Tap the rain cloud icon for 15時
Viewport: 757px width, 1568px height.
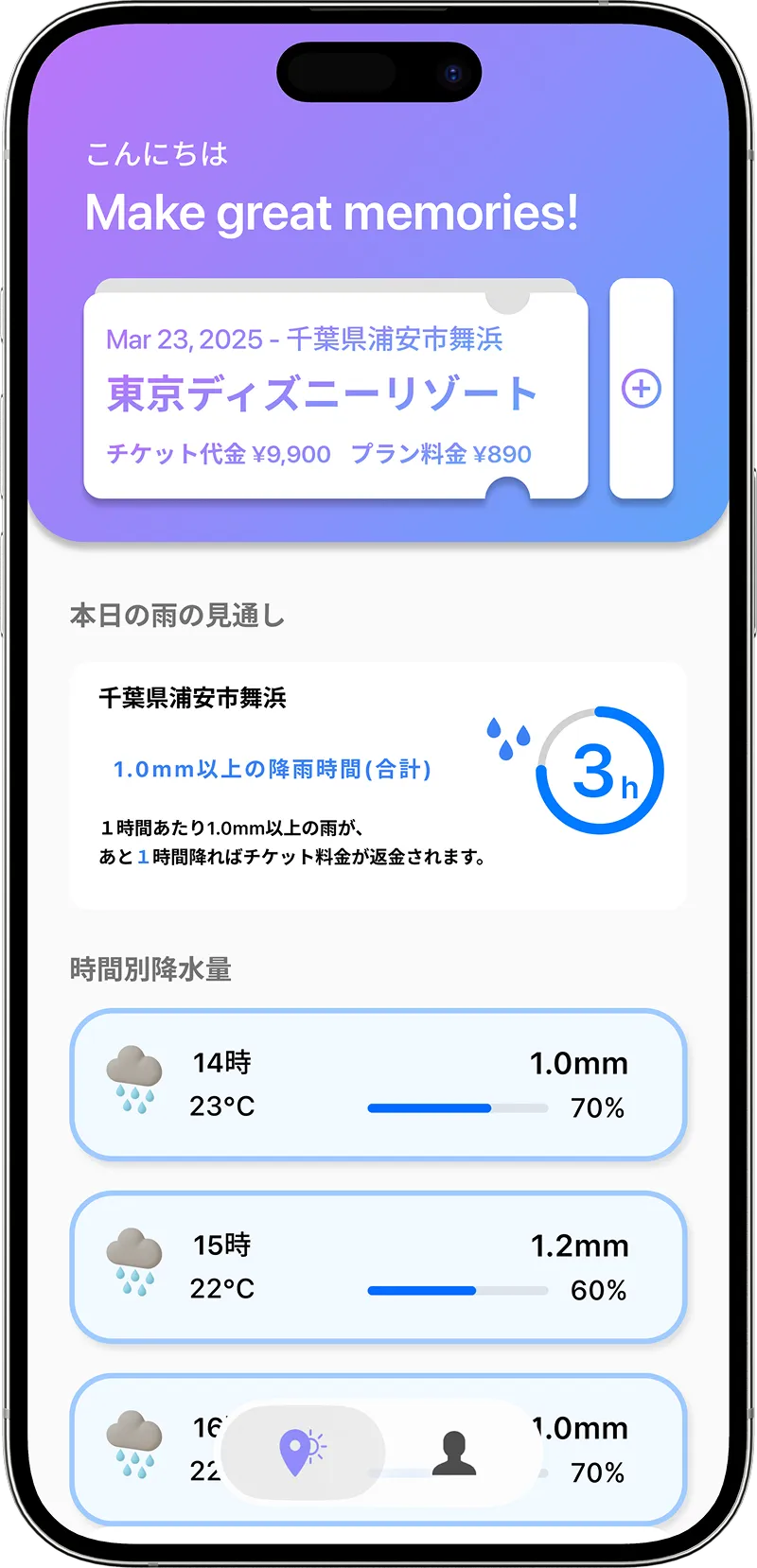135,1260
